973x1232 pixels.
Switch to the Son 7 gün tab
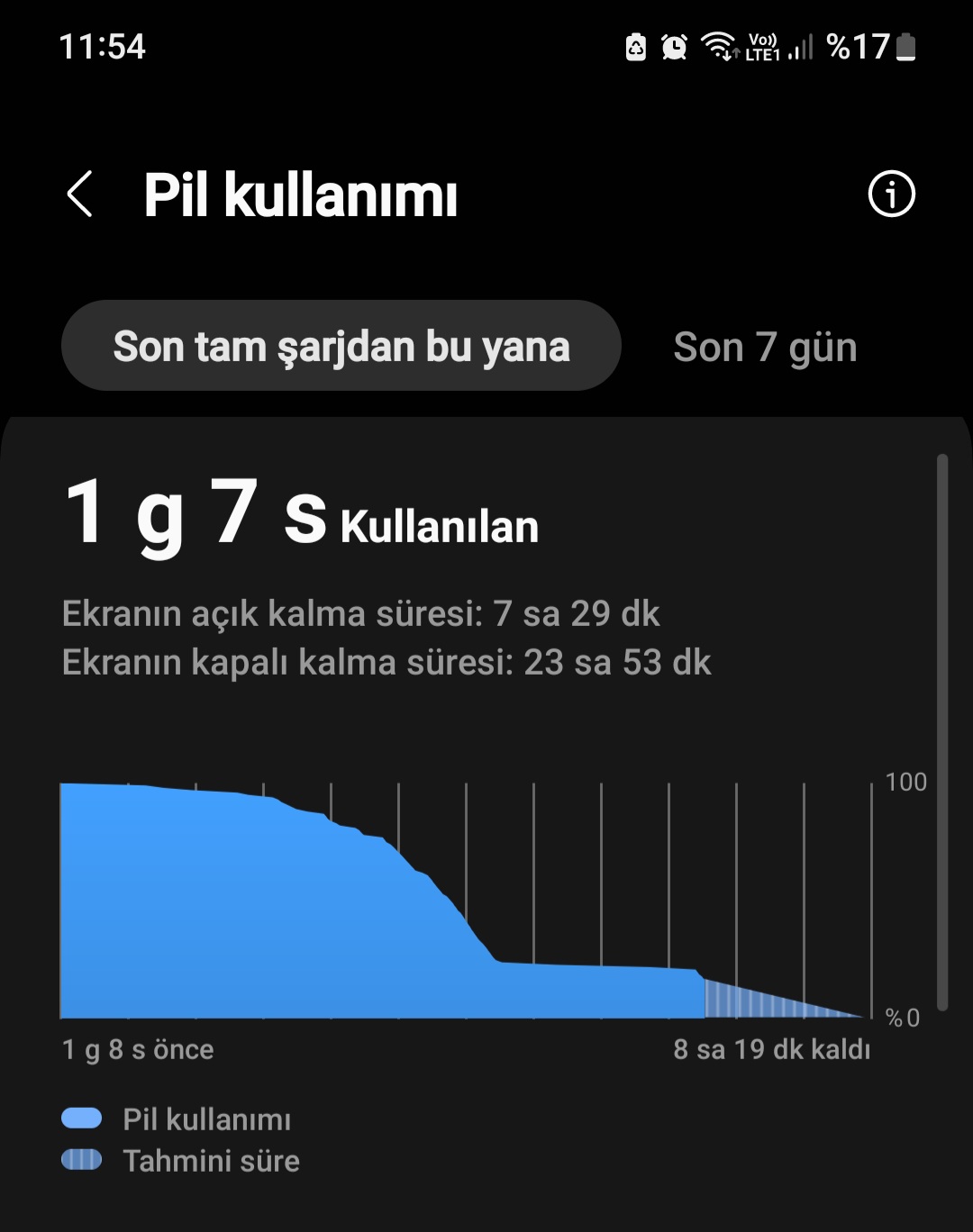pos(765,348)
